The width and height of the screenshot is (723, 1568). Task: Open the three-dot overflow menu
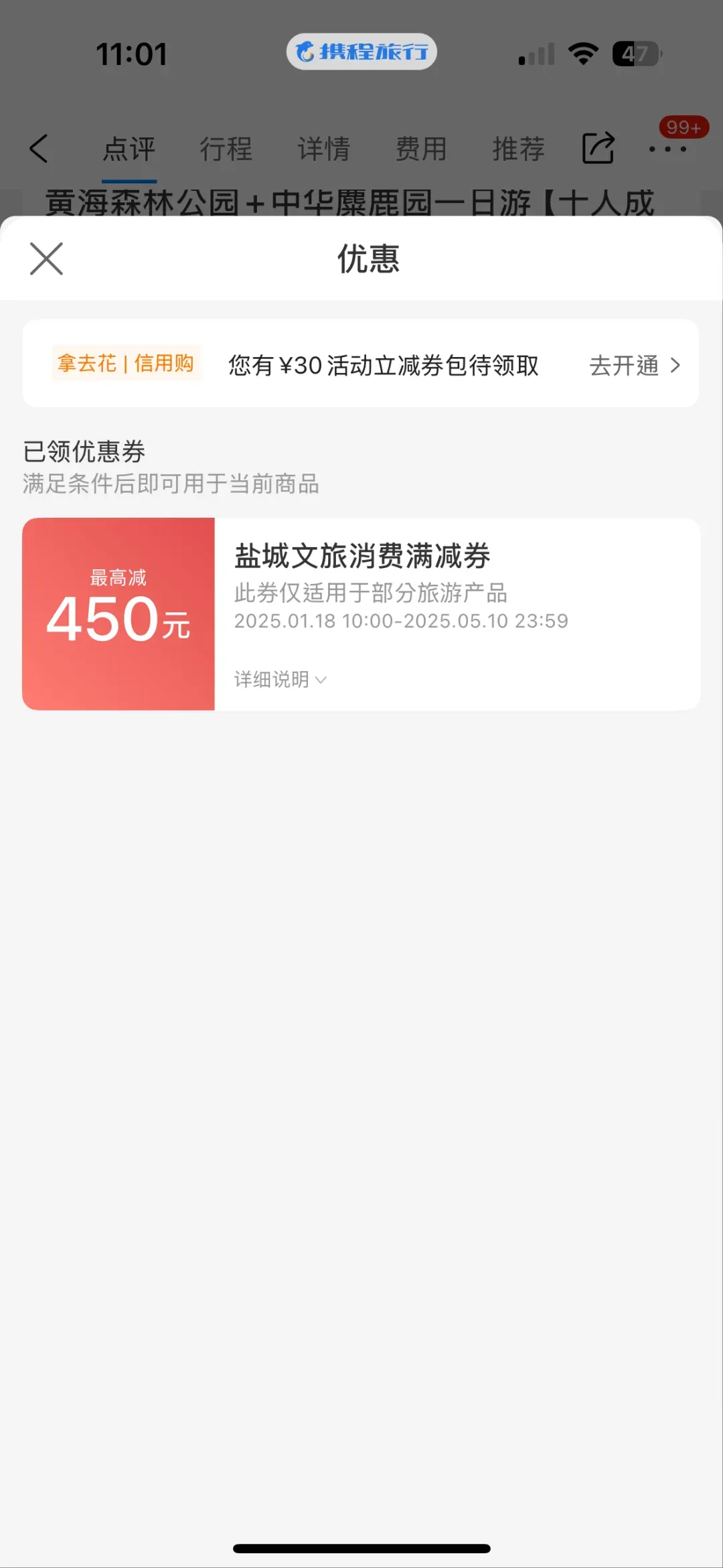click(667, 149)
